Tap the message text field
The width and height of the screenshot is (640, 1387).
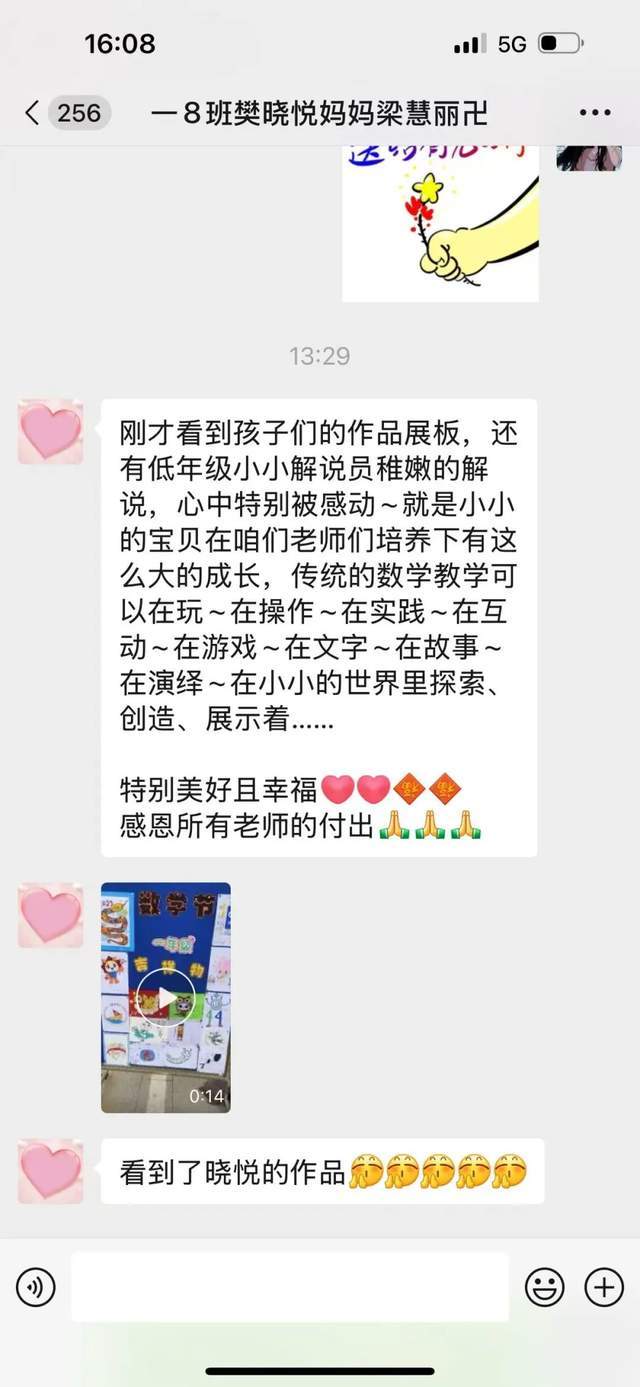point(290,1287)
